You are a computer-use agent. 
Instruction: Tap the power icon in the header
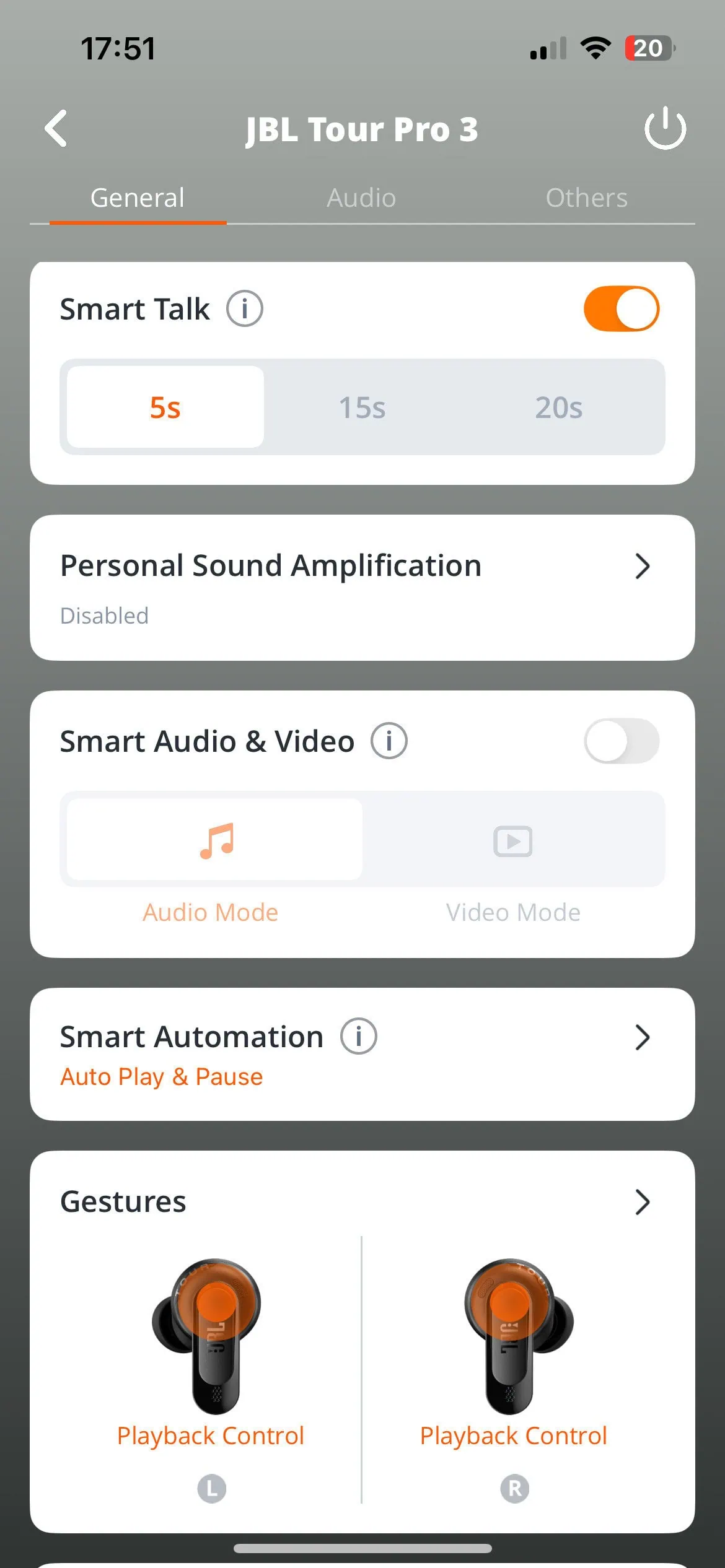[x=665, y=129]
